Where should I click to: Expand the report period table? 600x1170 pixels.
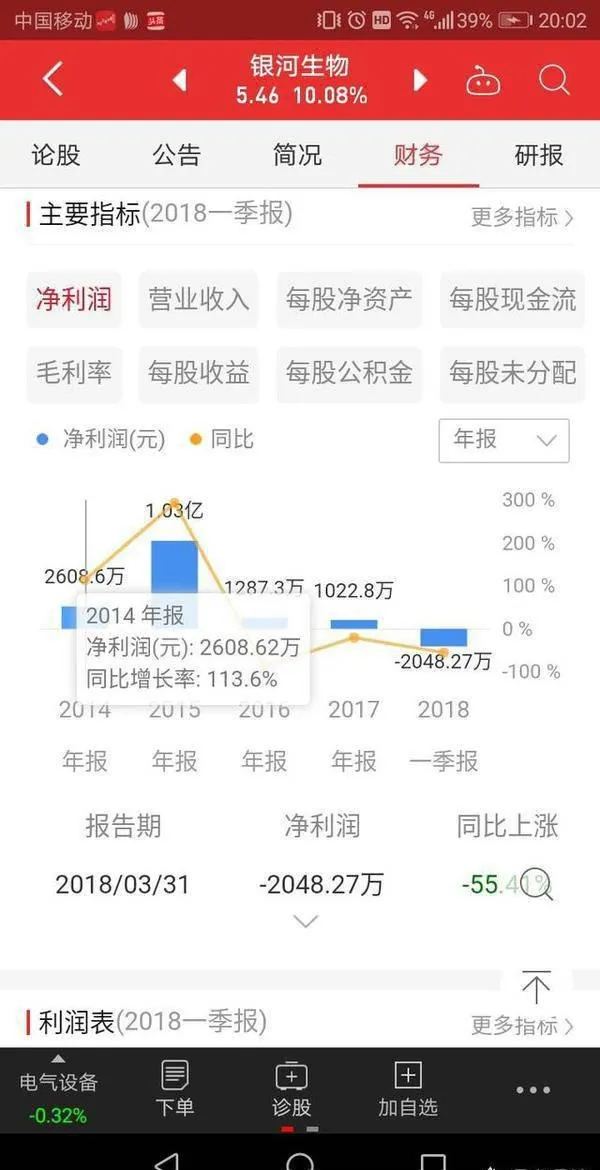pyautogui.click(x=306, y=922)
